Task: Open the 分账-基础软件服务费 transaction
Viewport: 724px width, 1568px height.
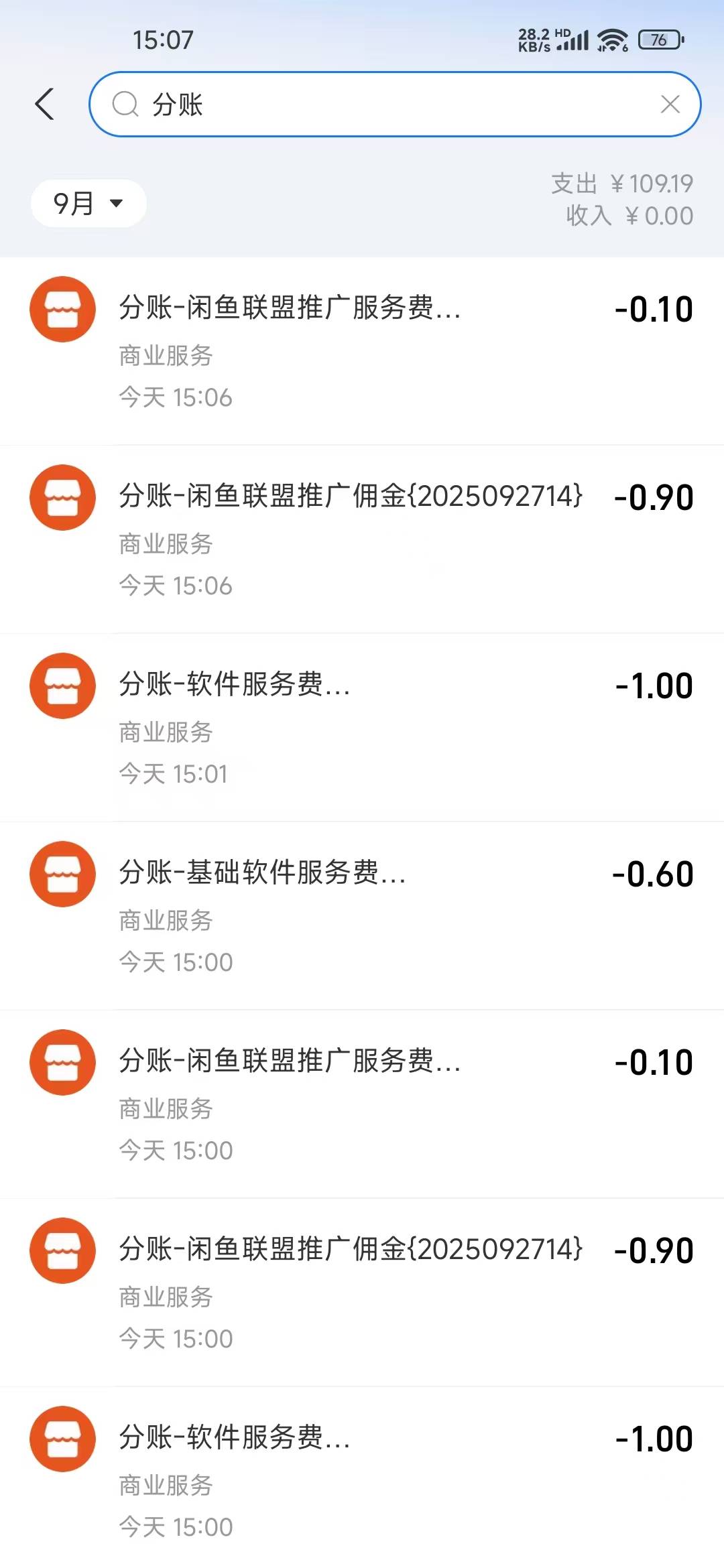Action: (x=362, y=916)
